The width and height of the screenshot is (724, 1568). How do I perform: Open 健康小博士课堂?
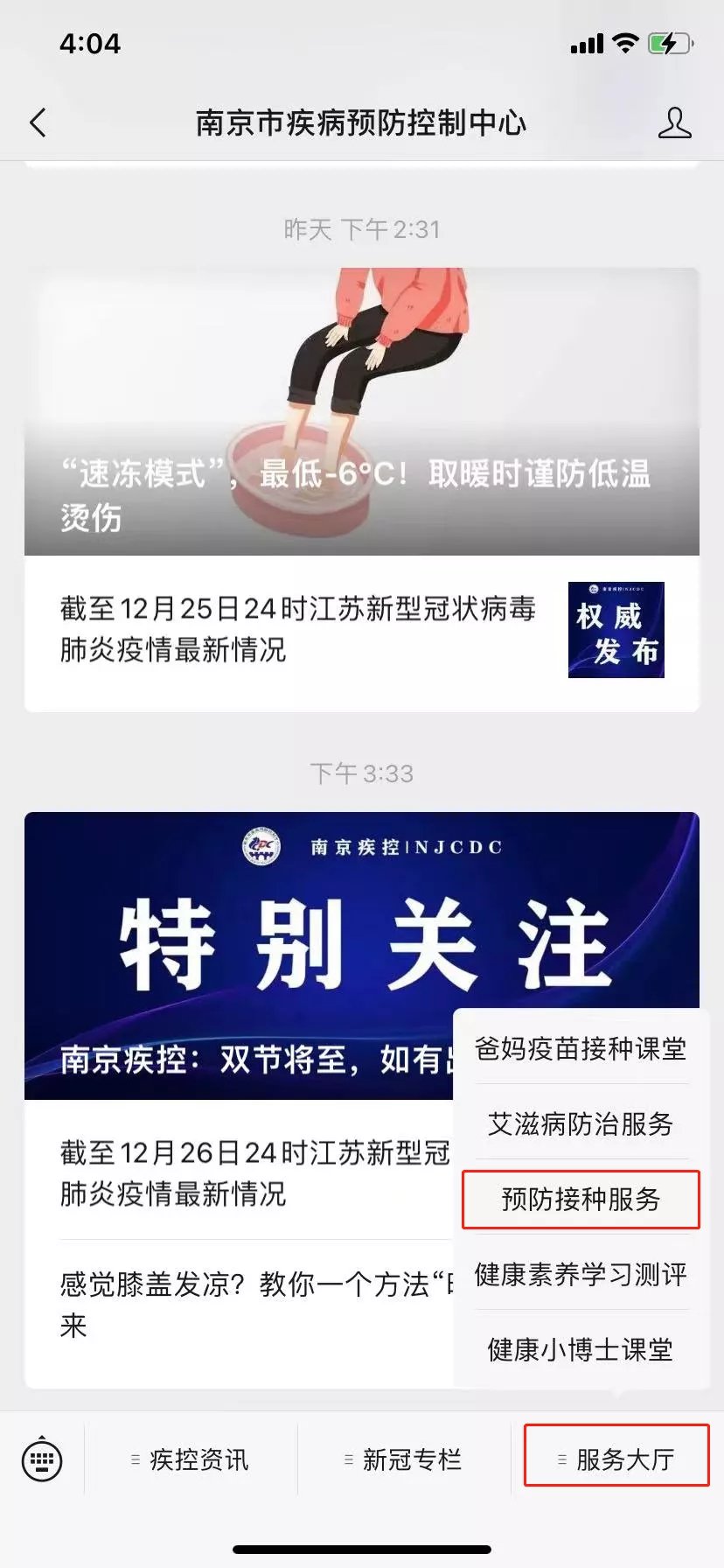tap(581, 1349)
